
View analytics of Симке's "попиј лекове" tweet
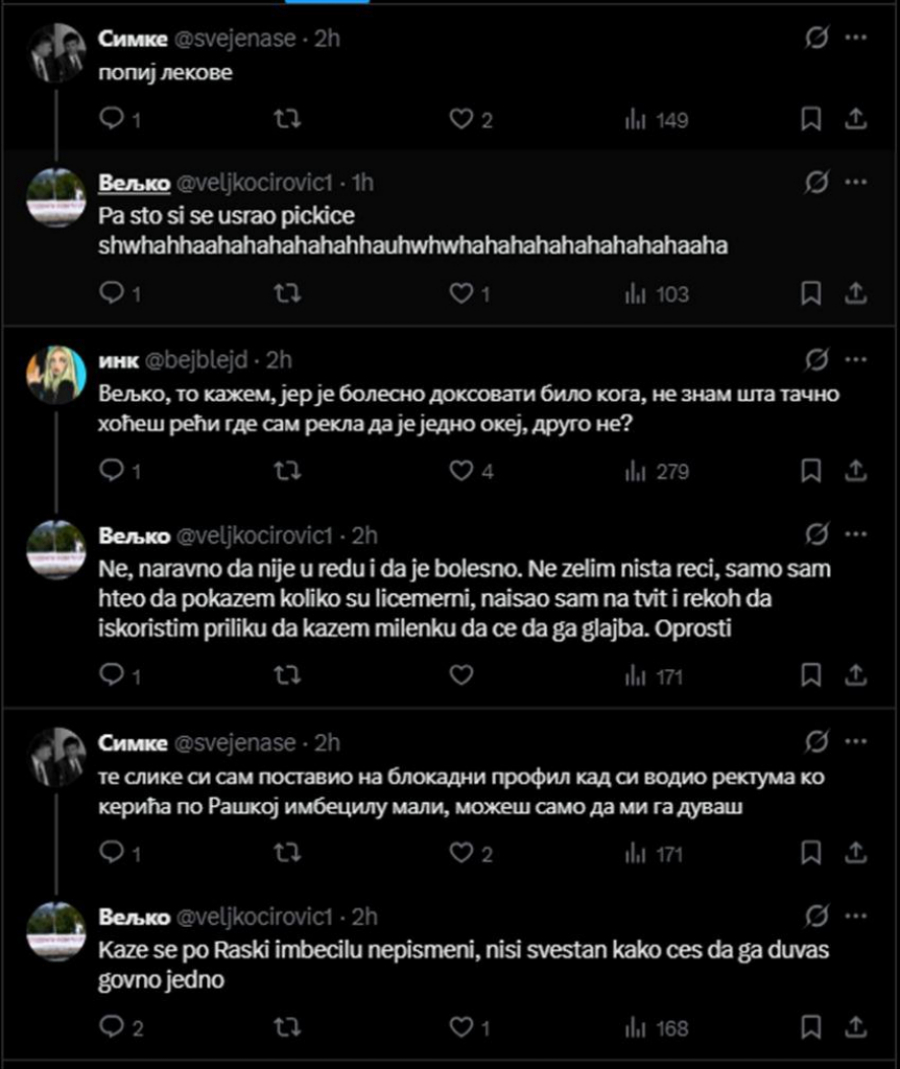coord(656,120)
